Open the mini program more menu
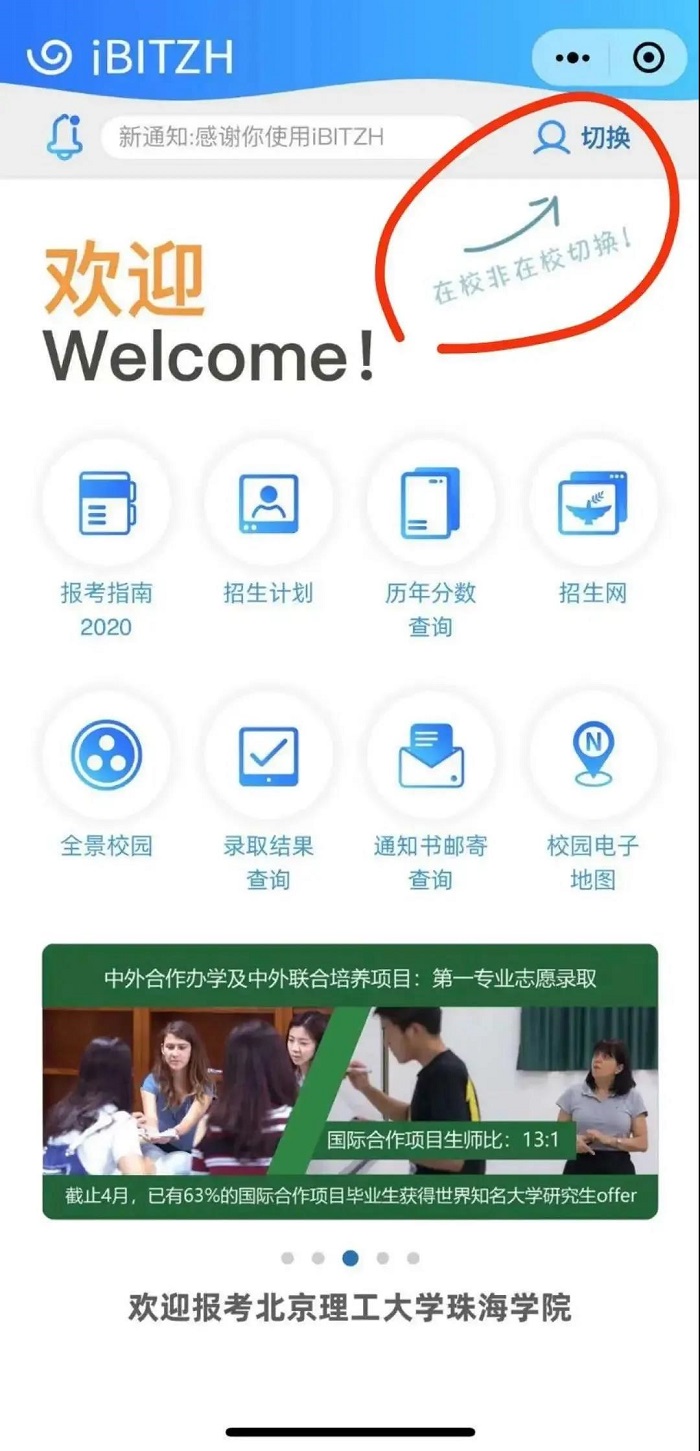Viewport: 700px width, 1451px height. (573, 58)
